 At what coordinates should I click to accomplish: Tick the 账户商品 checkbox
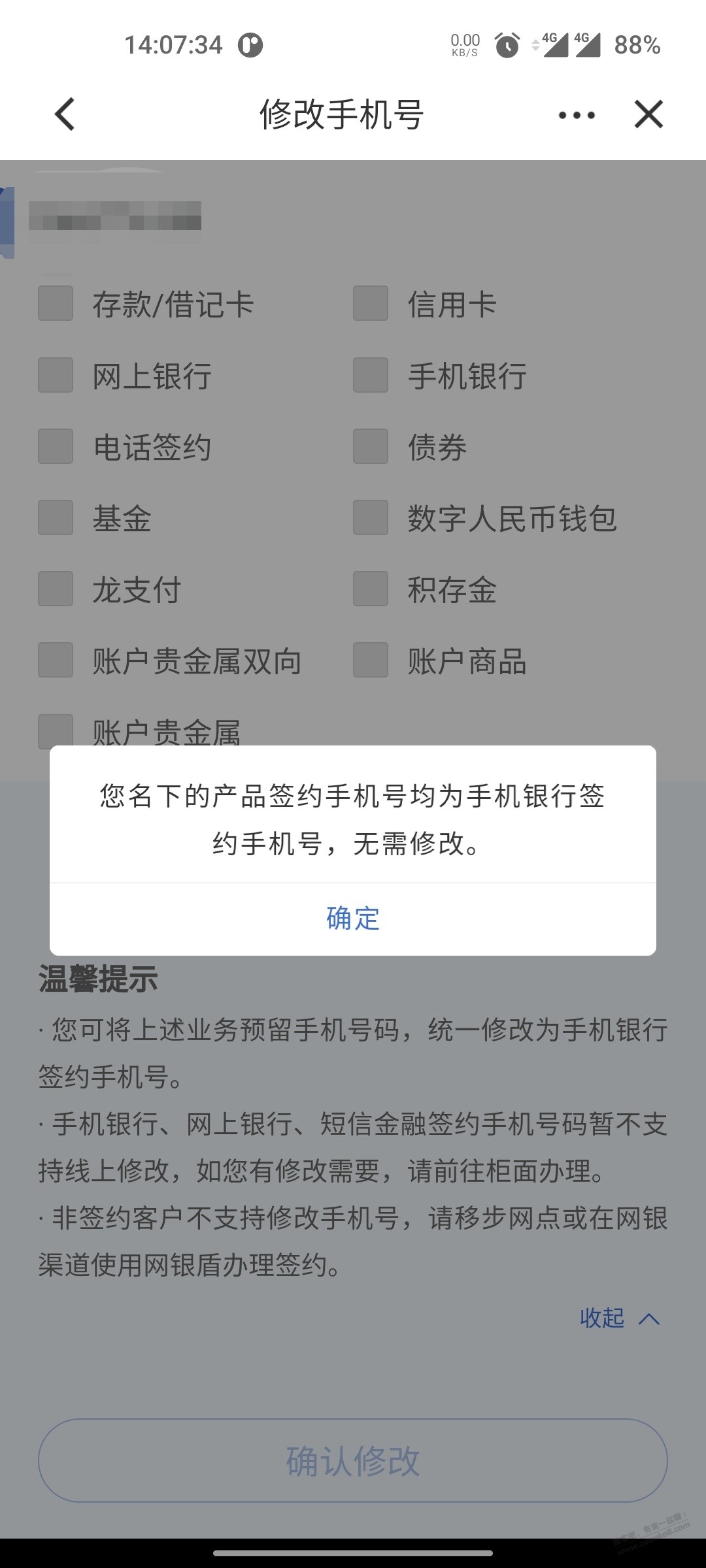coord(371,661)
